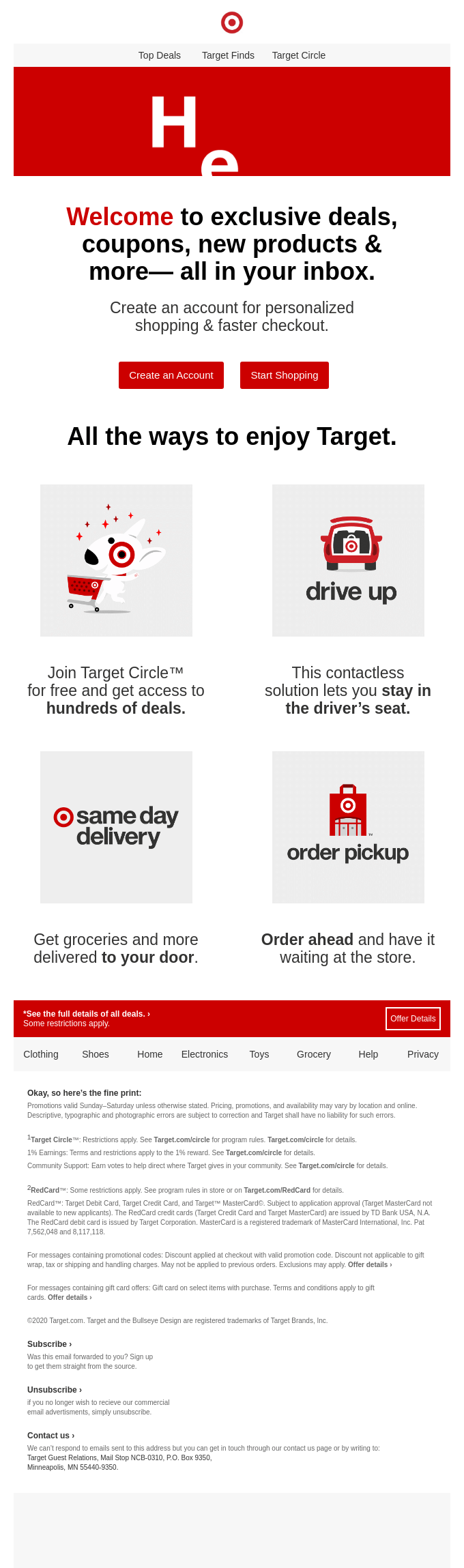Go to Target Finds
This screenshot has height=1568, width=464.
(x=228, y=55)
